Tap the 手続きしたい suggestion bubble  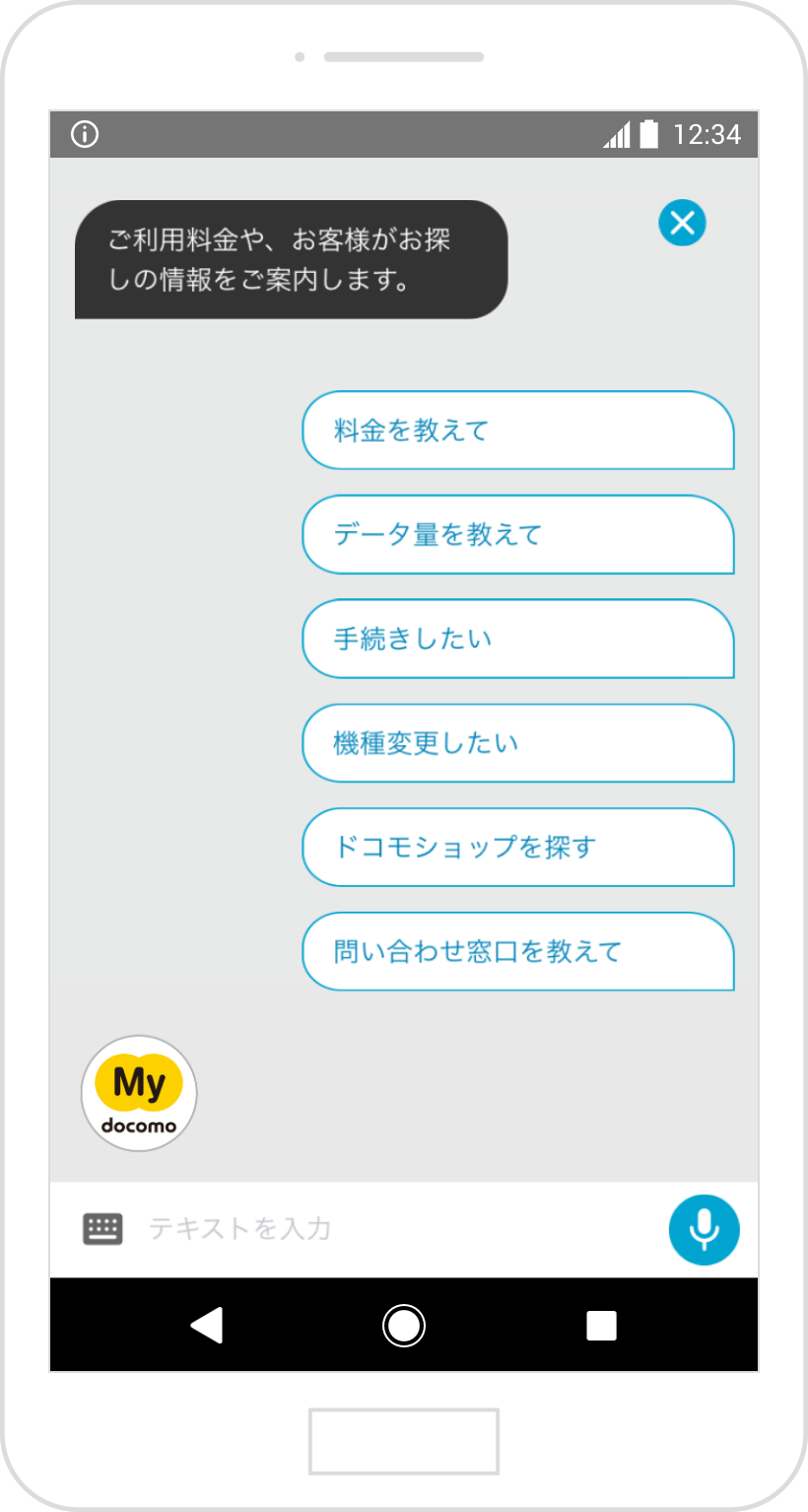[518, 639]
